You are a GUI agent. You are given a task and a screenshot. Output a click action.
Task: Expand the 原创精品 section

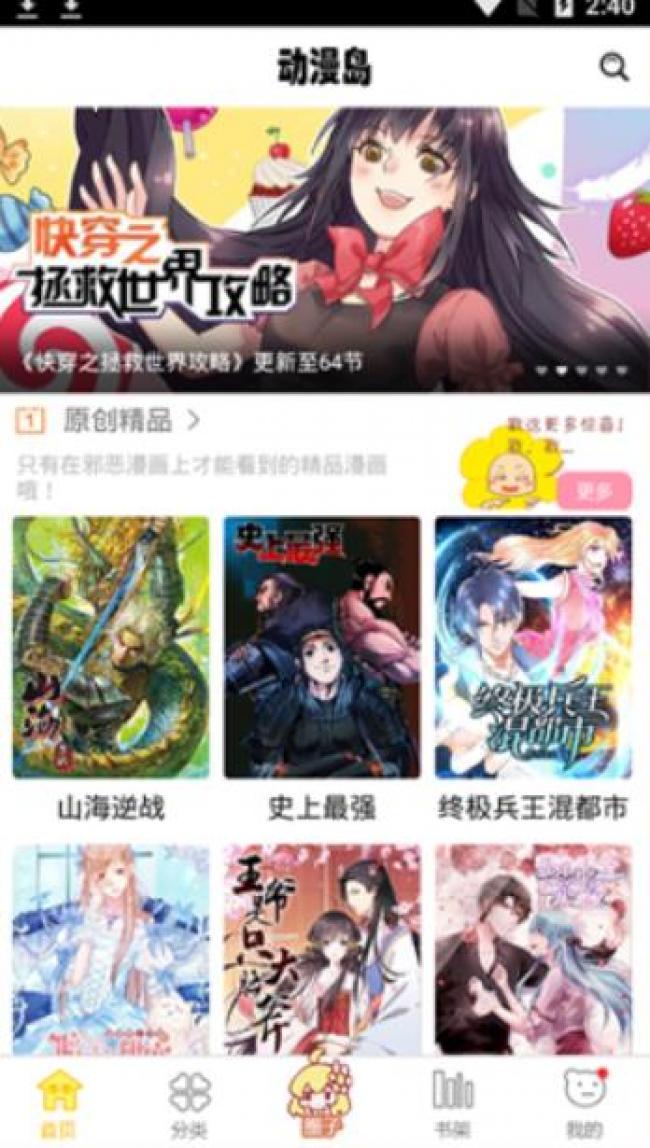[x=130, y=421]
